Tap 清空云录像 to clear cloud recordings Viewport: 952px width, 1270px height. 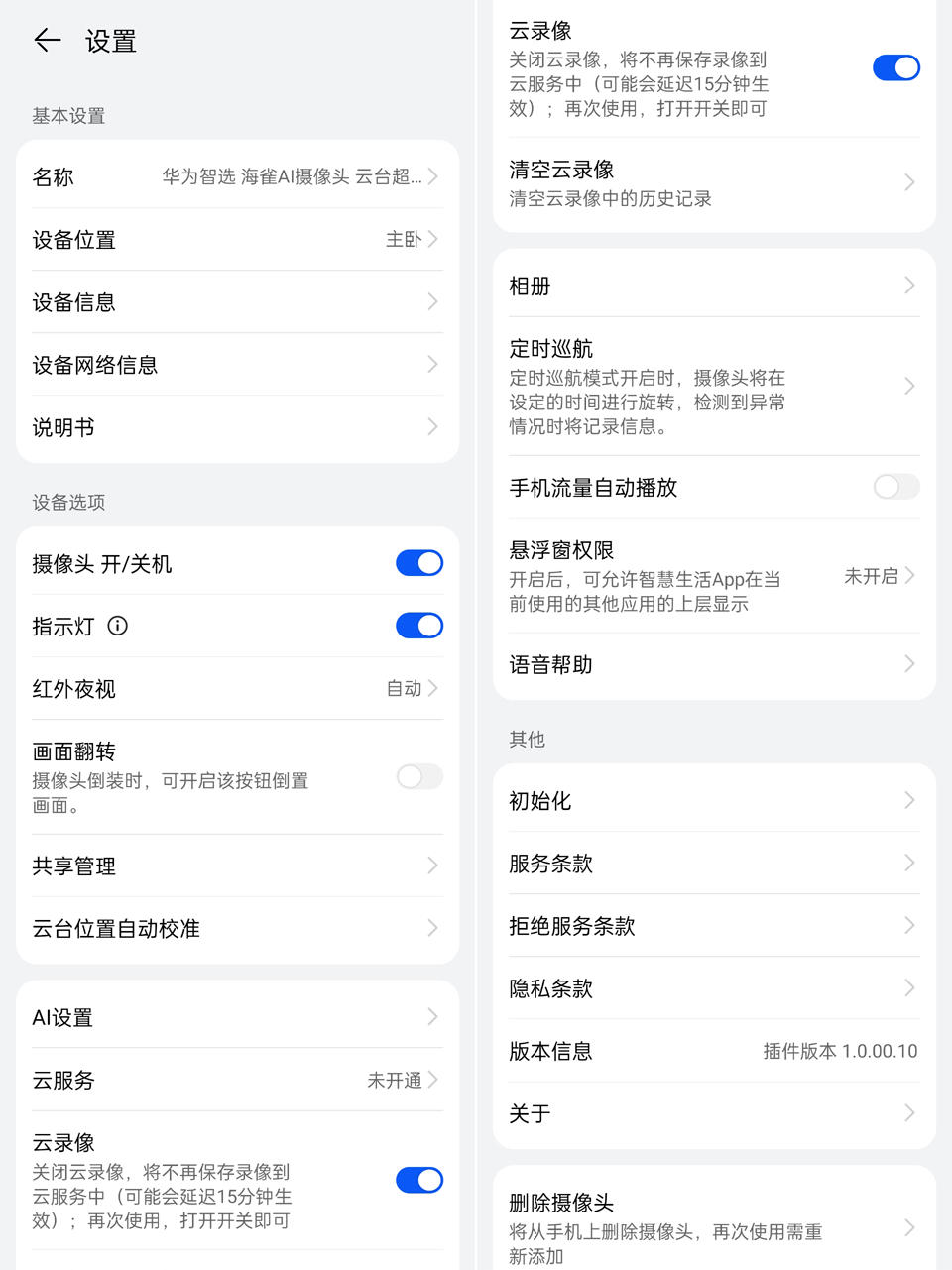[x=713, y=182]
